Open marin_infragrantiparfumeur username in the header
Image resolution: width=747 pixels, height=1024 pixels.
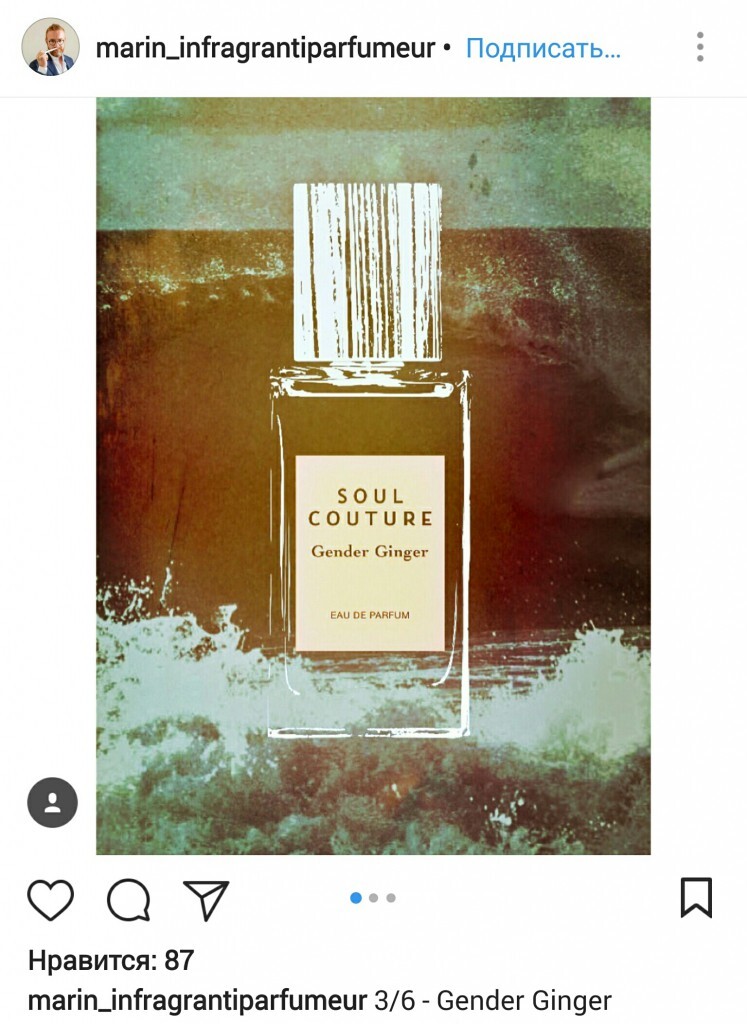click(x=265, y=48)
